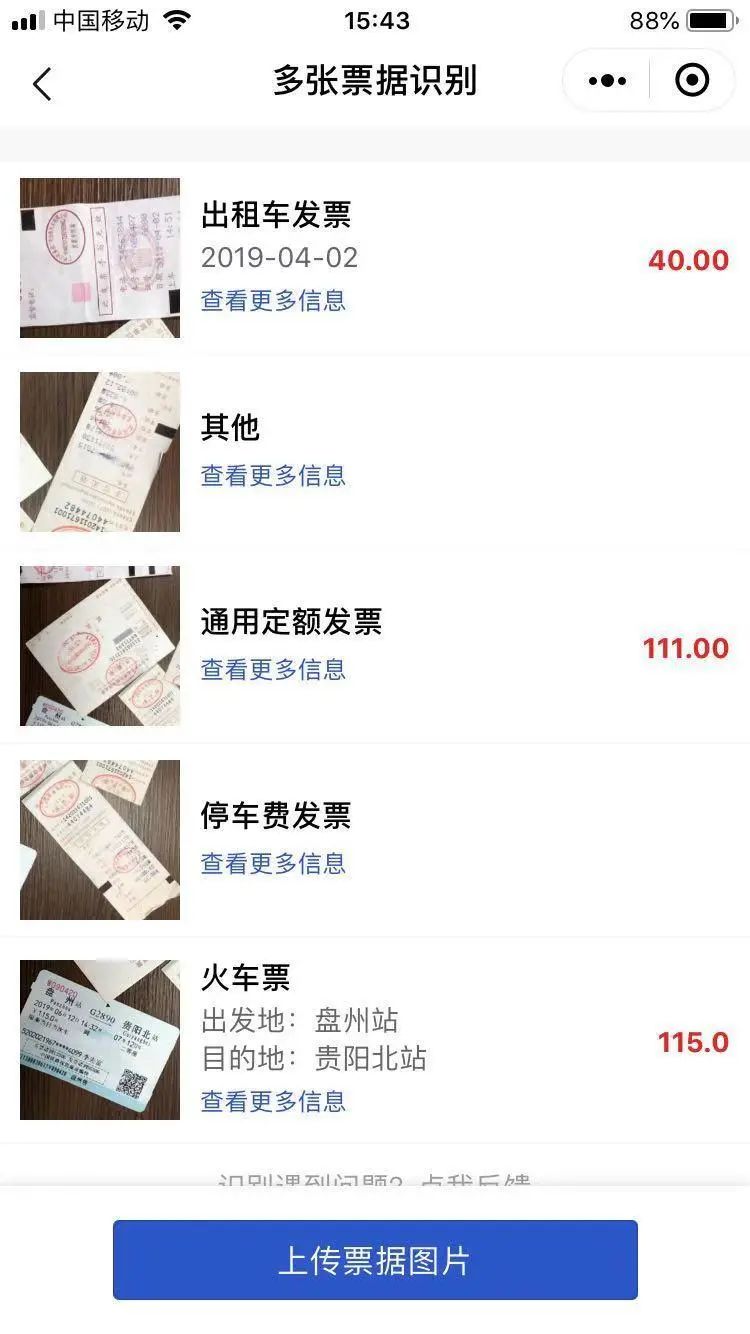View more info for 停车费发票

click(x=273, y=863)
